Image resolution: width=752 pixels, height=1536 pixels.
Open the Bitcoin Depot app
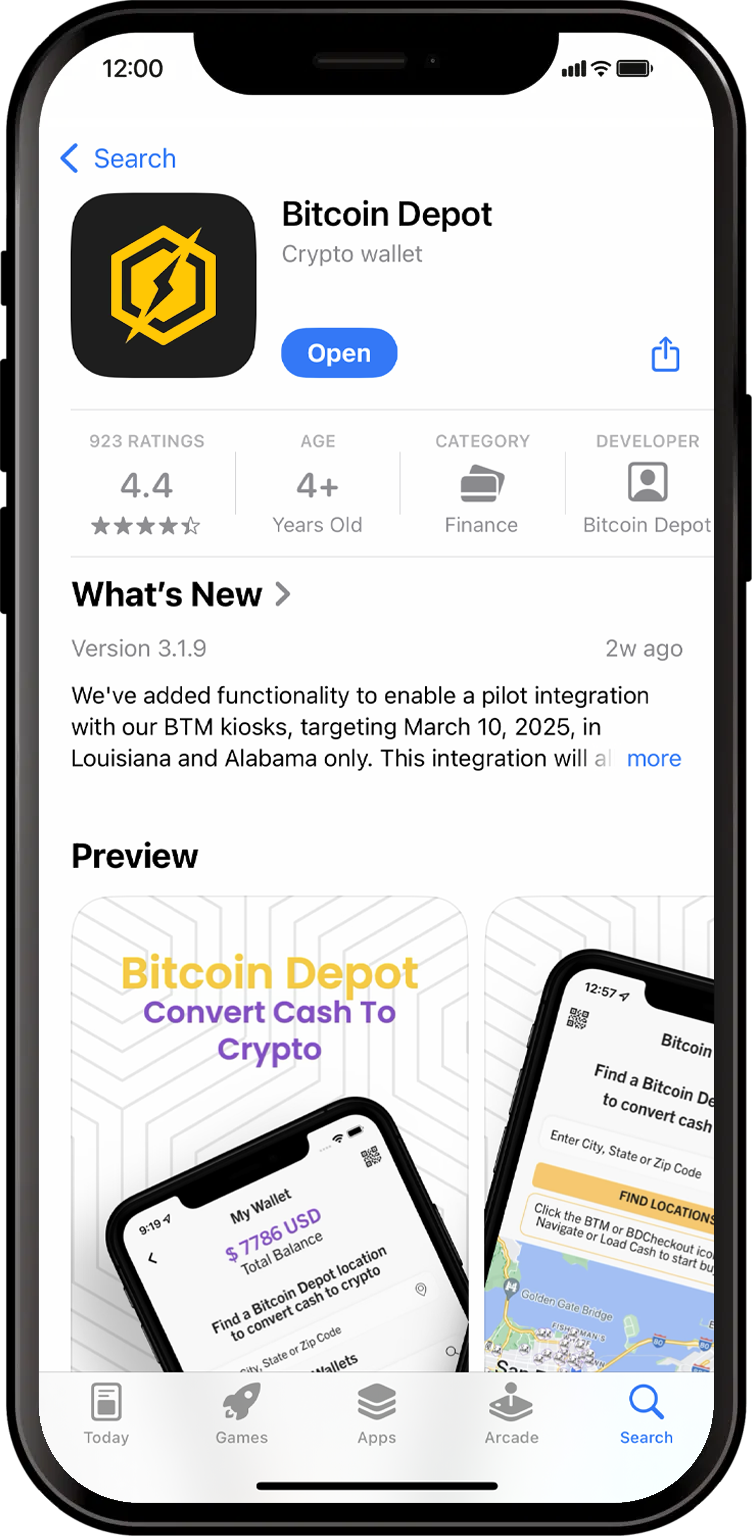click(339, 353)
